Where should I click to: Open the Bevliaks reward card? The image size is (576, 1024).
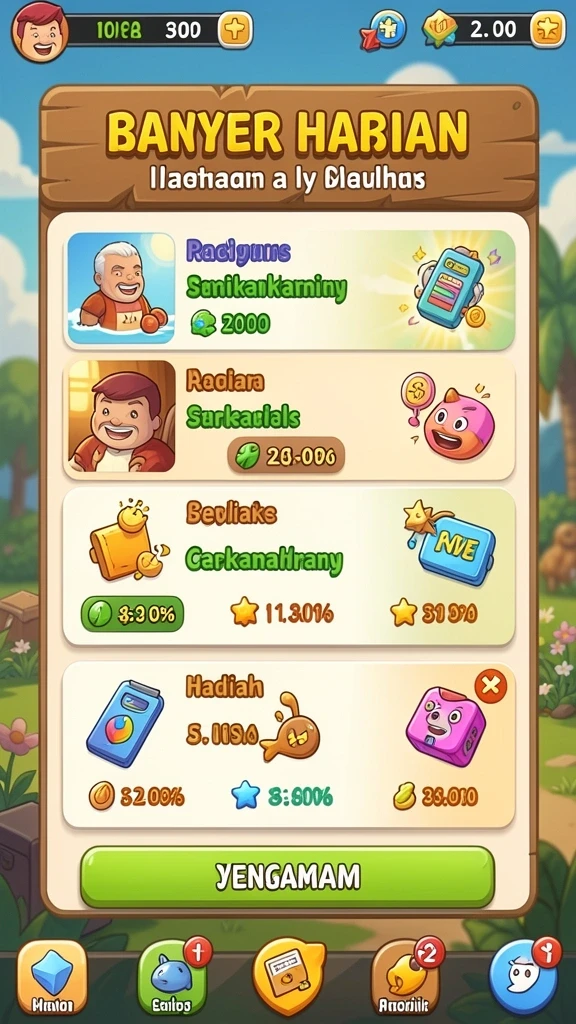289,566
